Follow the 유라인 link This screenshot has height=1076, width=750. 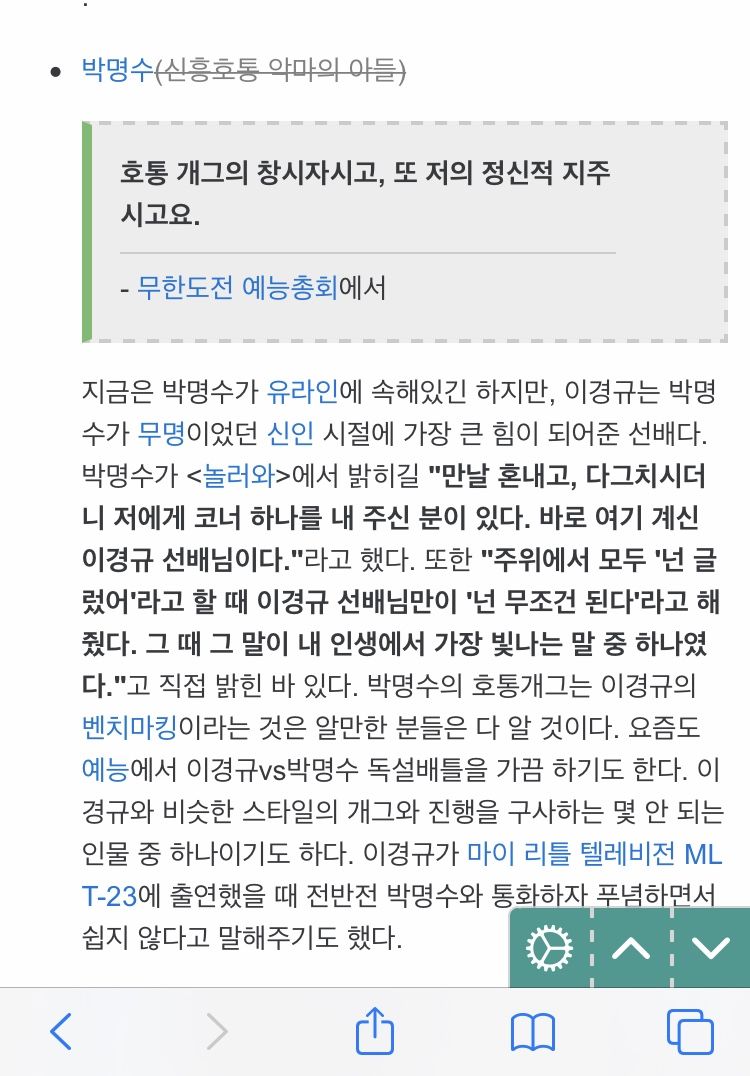299,388
